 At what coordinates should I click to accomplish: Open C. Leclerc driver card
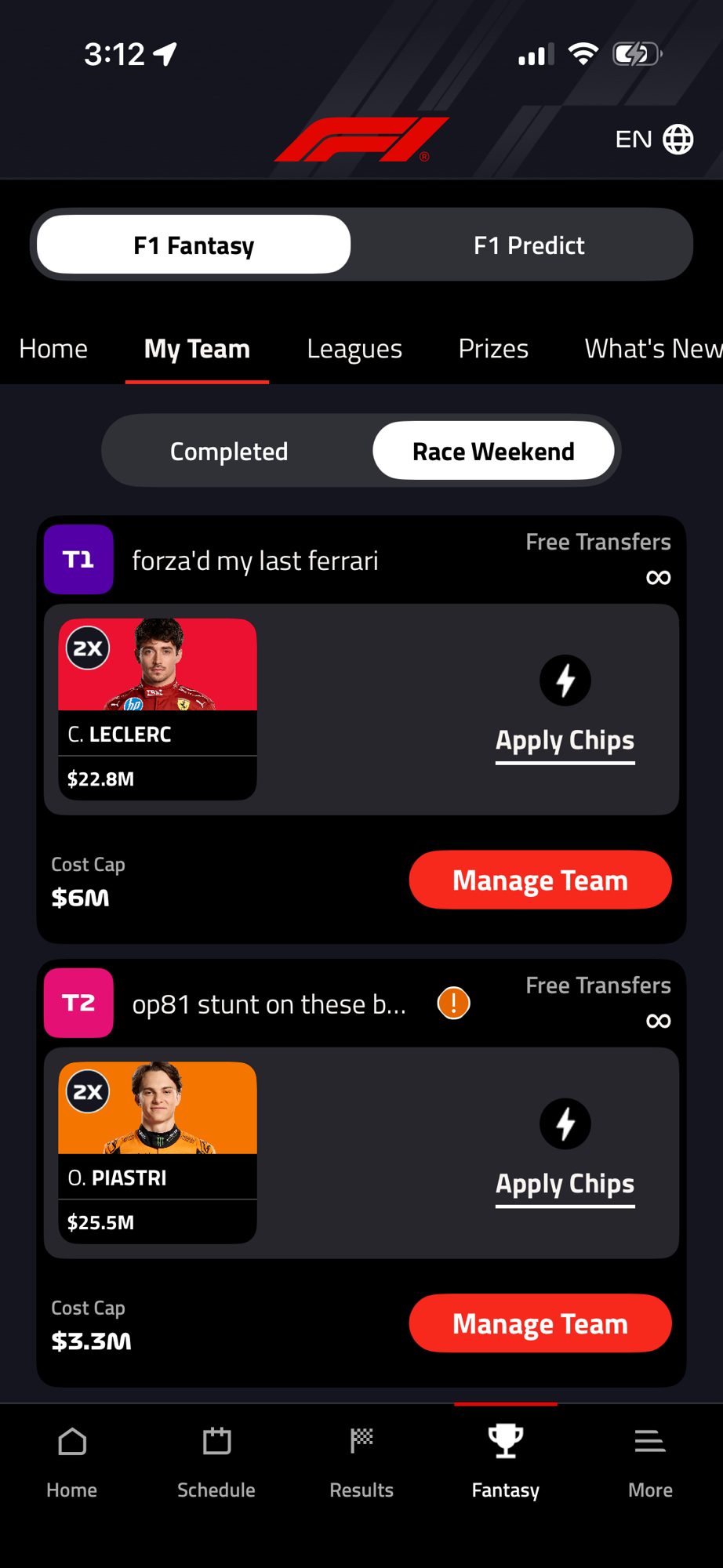[158, 709]
